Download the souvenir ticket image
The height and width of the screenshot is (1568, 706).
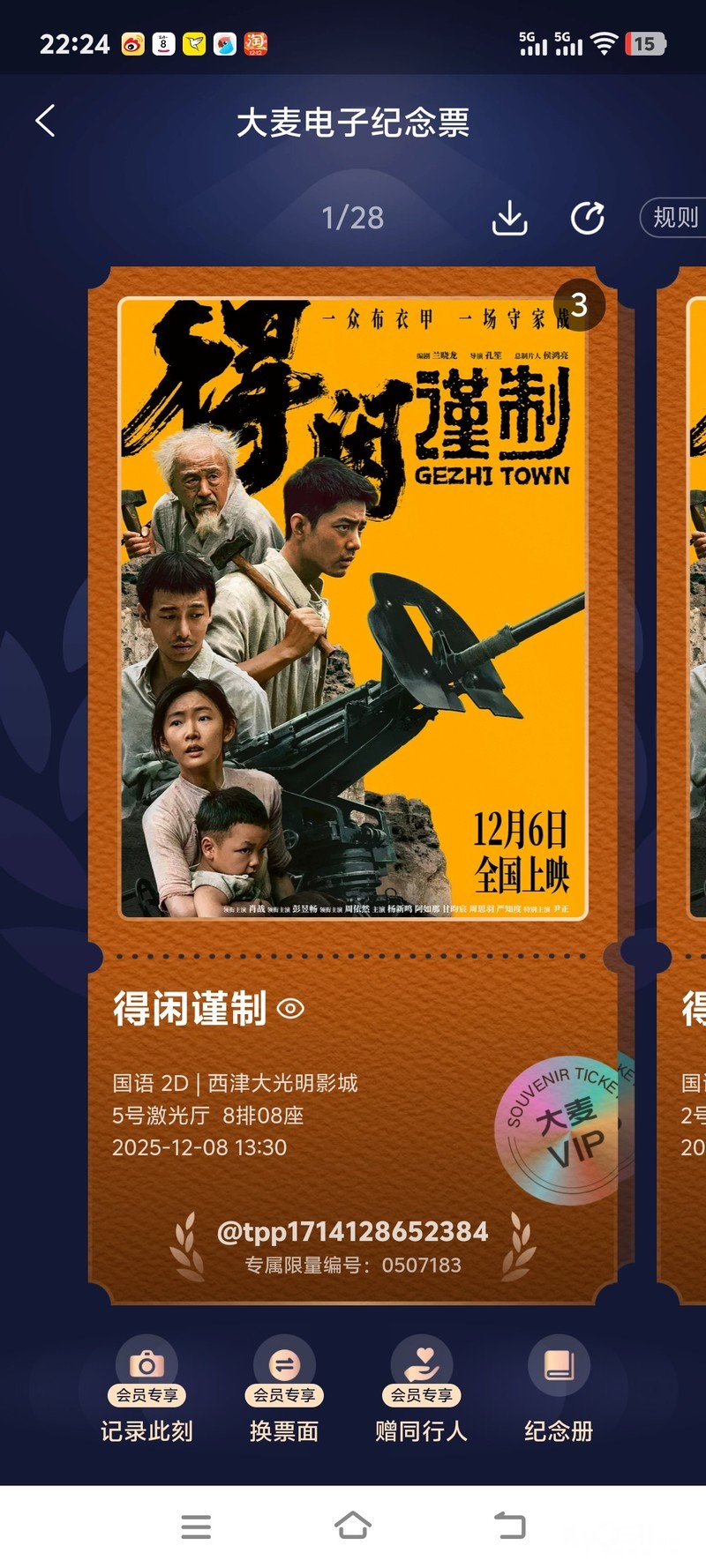coord(509,218)
